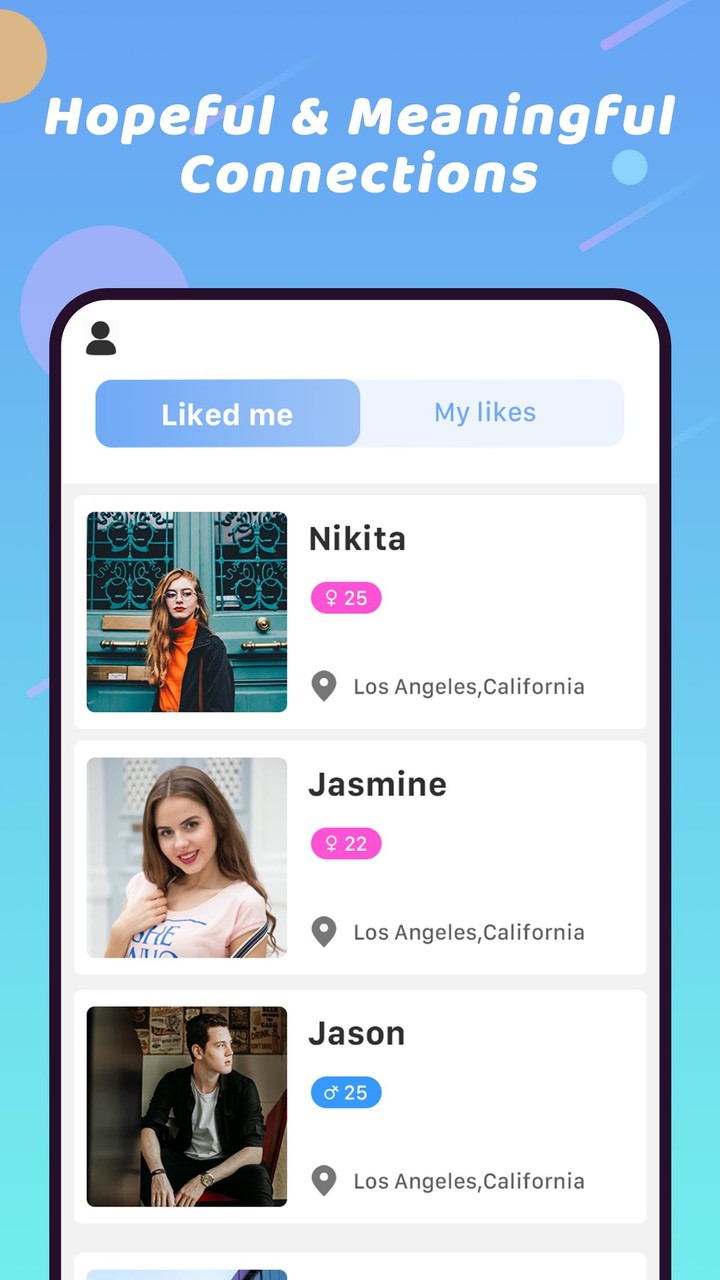Select the Liked me tab
This screenshot has height=1280, width=720.
point(226,414)
